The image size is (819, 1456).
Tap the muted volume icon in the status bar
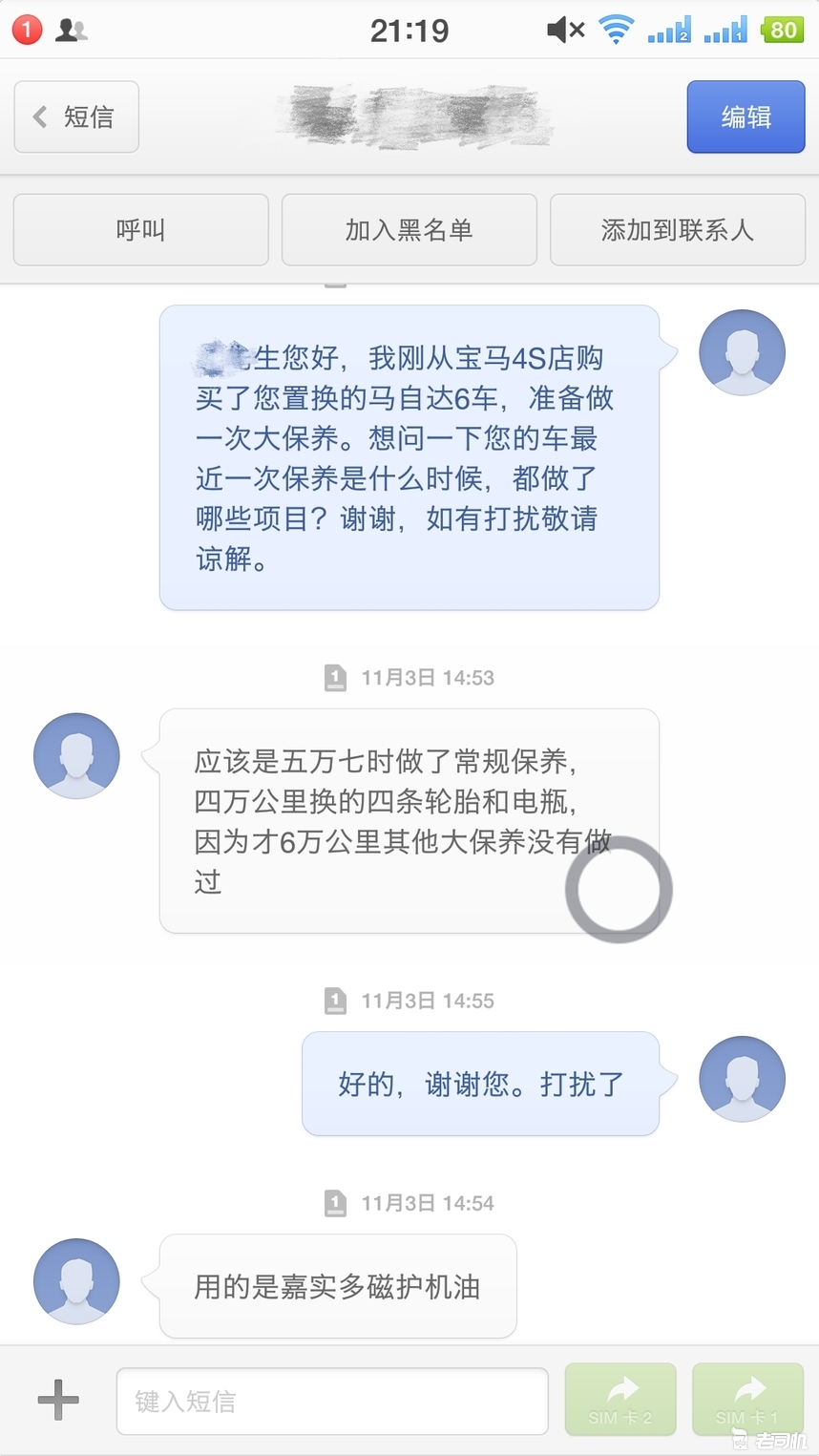click(565, 29)
